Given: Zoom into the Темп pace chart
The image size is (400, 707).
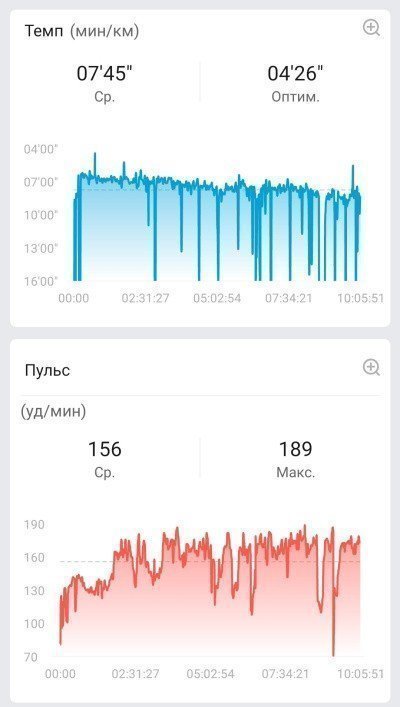Looking at the screenshot, I should pos(371,28).
